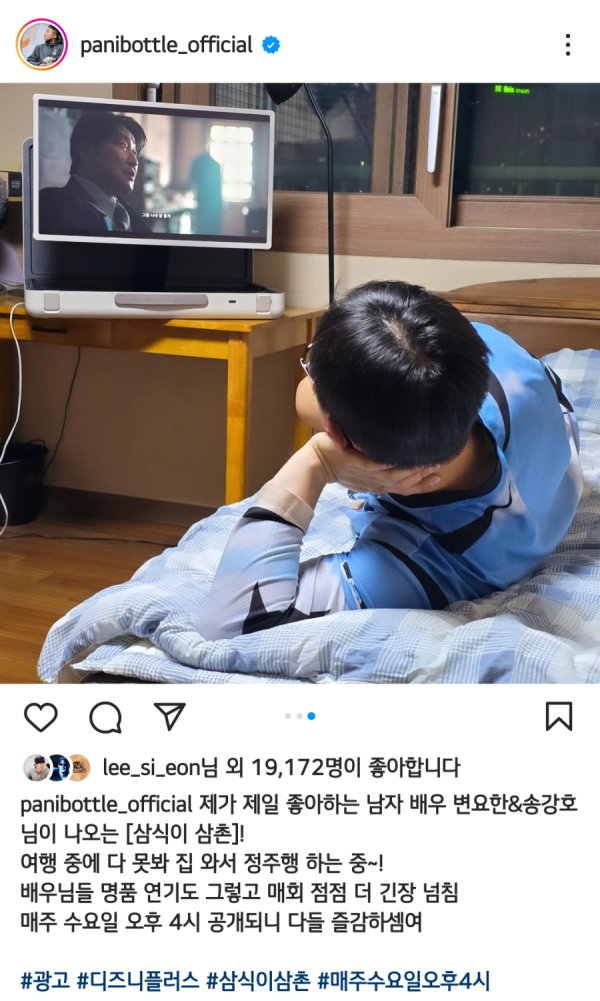Screen dimensions: 600x1001
Task: Tap the post photo of the boy watching TV
Action: tap(300, 383)
